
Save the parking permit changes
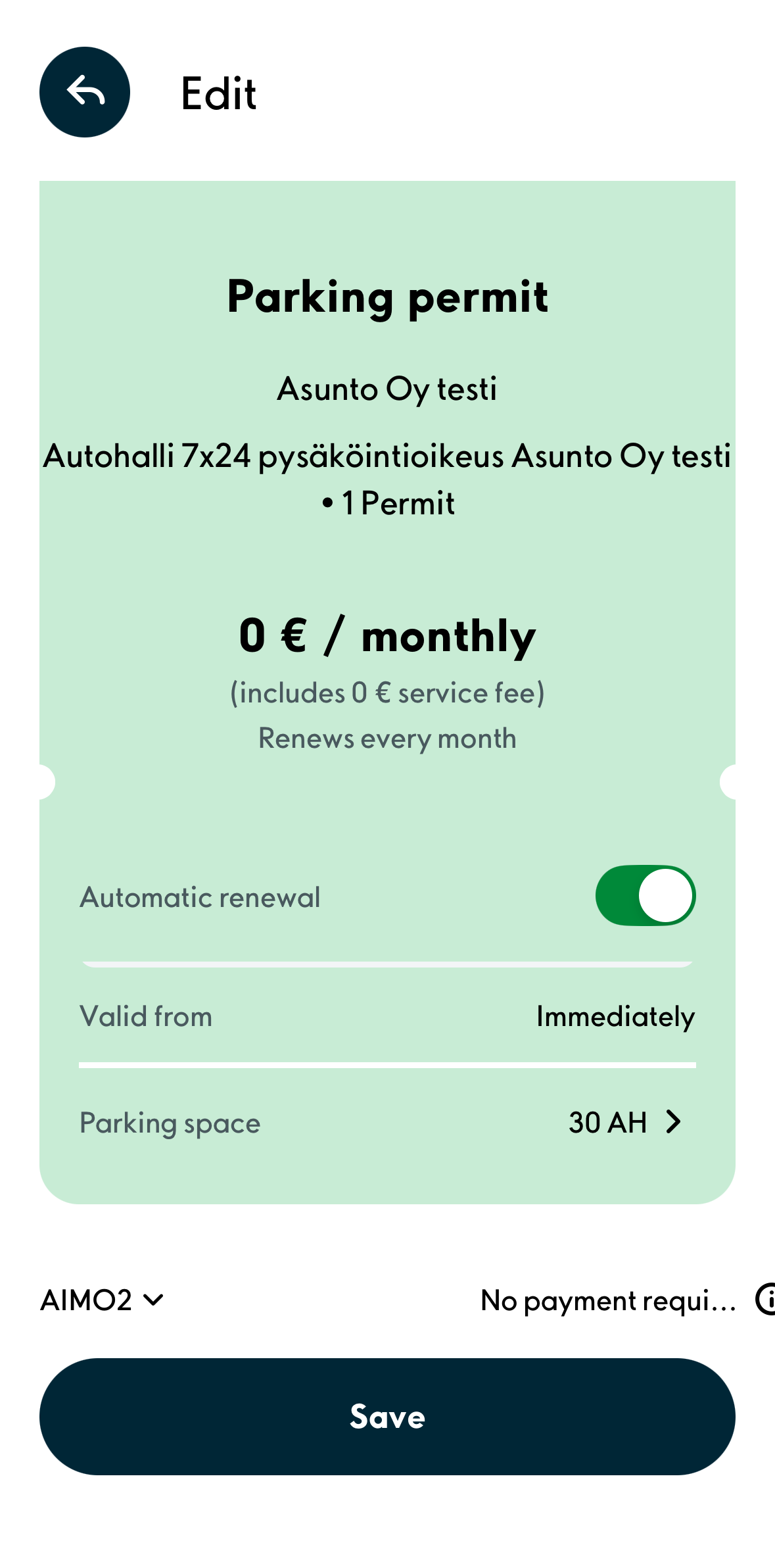coord(387,1417)
